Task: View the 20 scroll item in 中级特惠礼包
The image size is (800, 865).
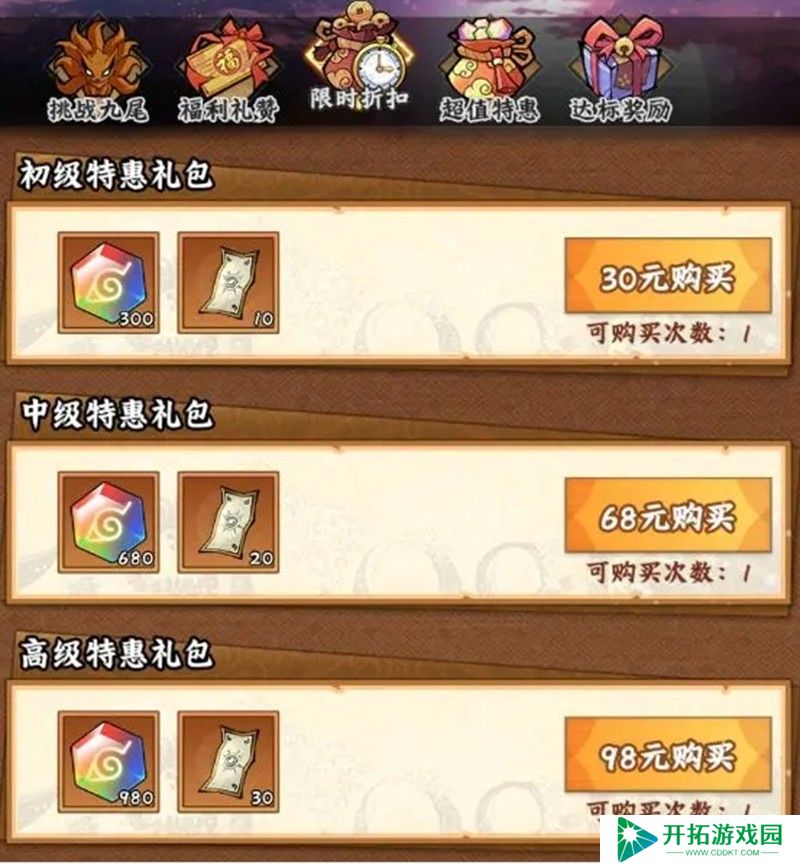Action: [228, 522]
